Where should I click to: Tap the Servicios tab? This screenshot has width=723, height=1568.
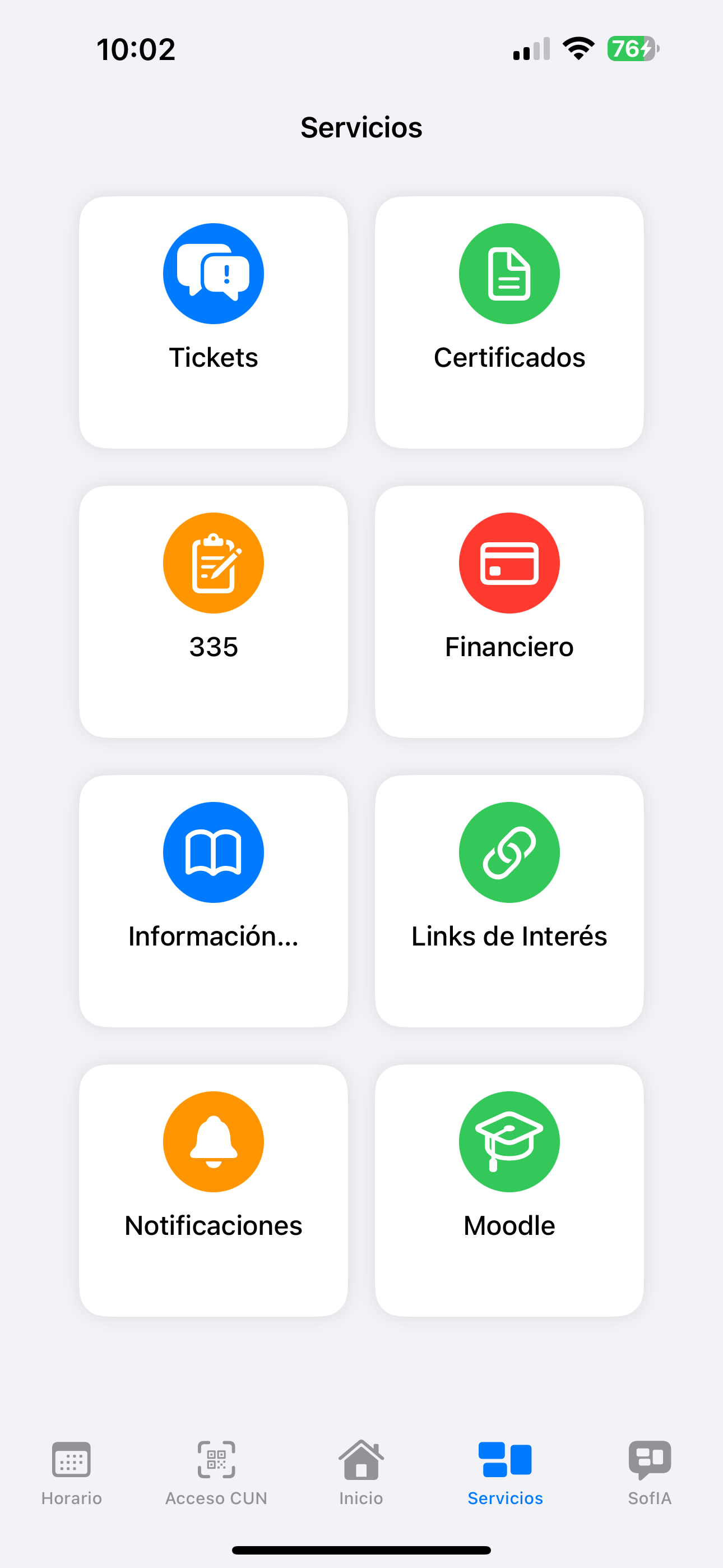(x=505, y=1472)
